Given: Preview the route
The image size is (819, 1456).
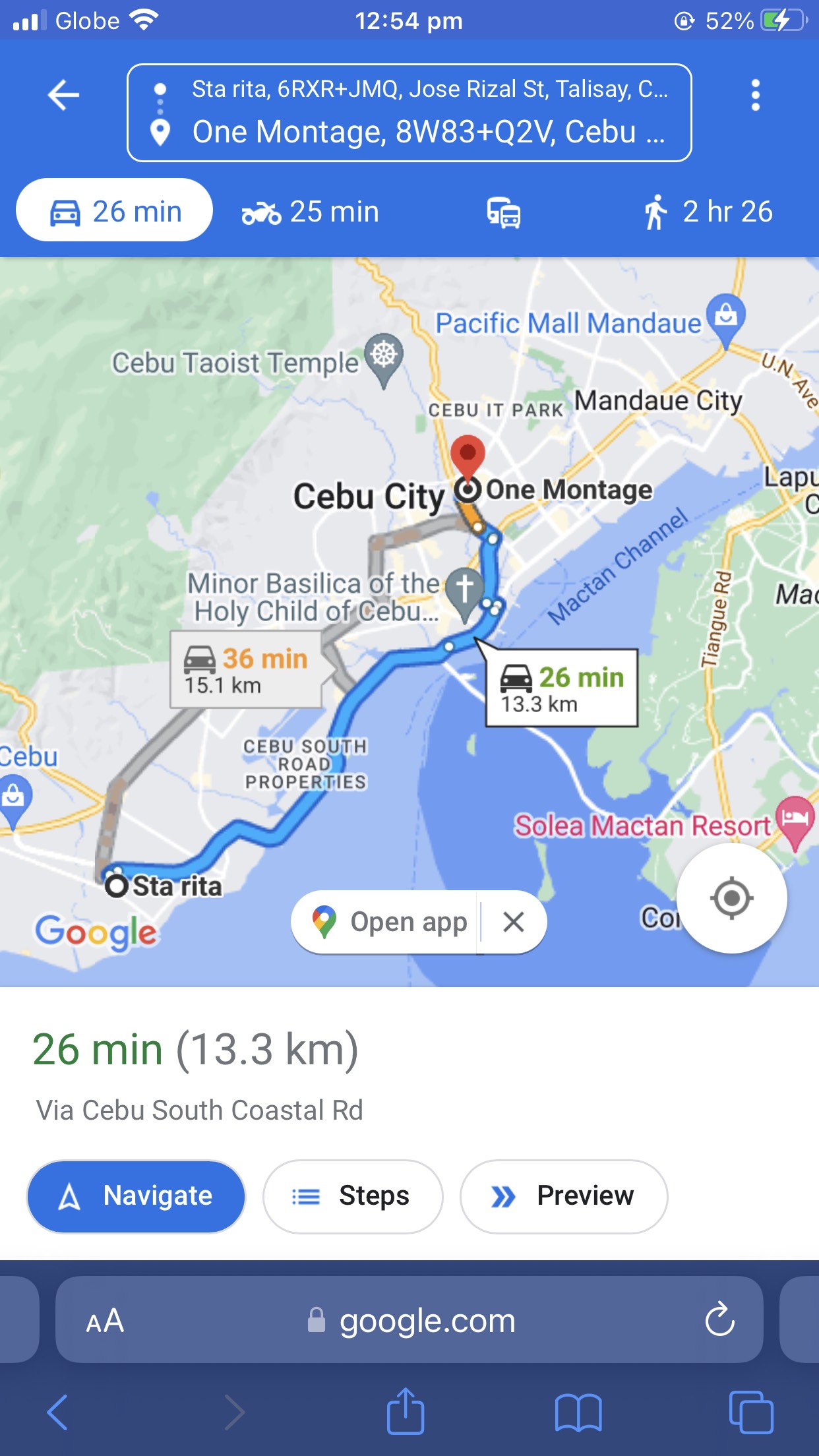Looking at the screenshot, I should [x=564, y=1196].
